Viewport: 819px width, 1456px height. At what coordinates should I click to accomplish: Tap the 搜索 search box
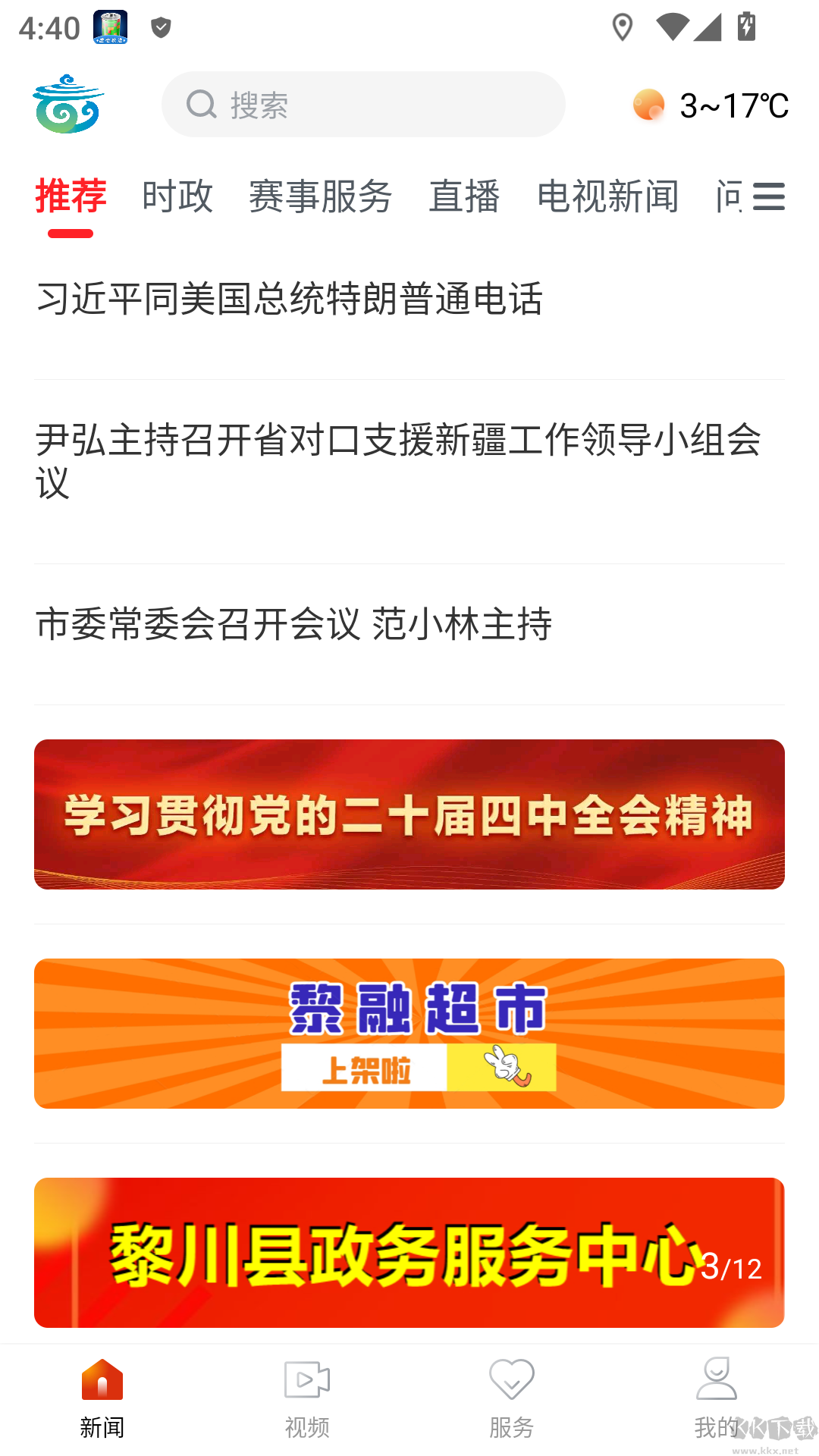pos(362,105)
